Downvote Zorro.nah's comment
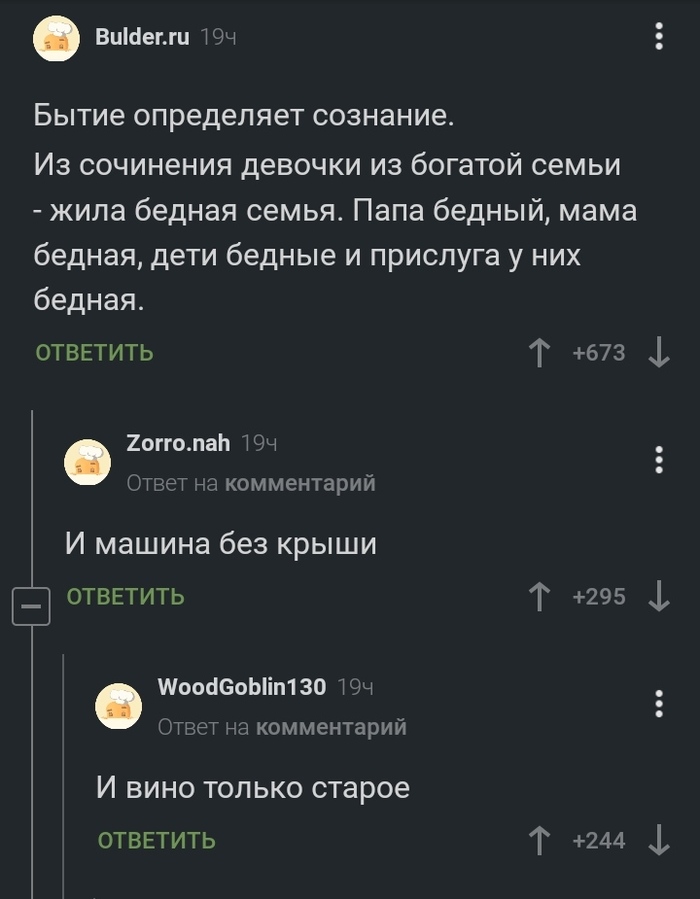The height and width of the screenshot is (899, 700). pyautogui.click(x=659, y=596)
